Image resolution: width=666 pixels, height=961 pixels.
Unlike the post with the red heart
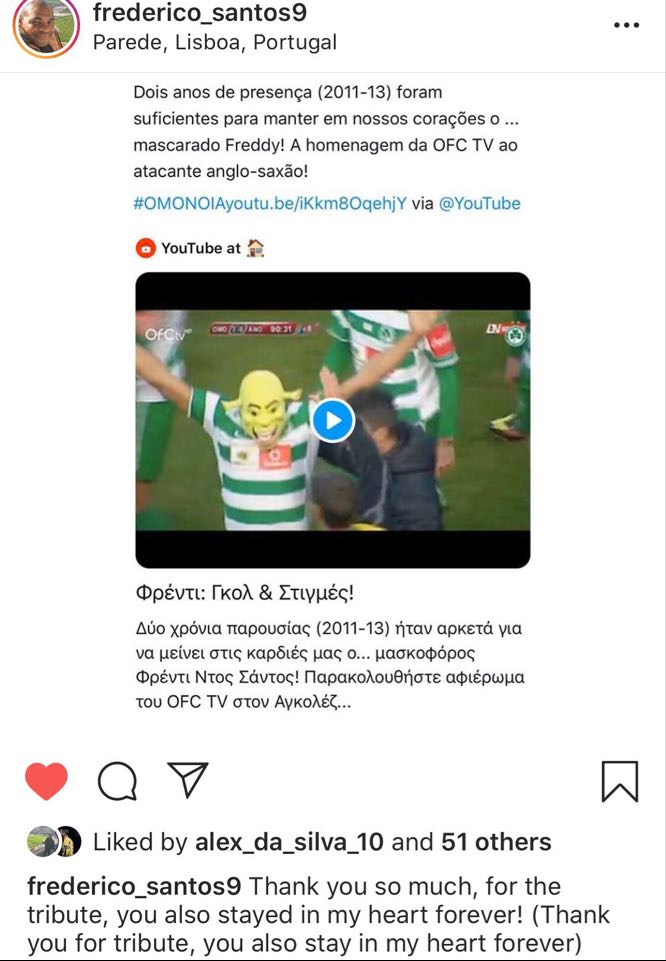coord(46,781)
